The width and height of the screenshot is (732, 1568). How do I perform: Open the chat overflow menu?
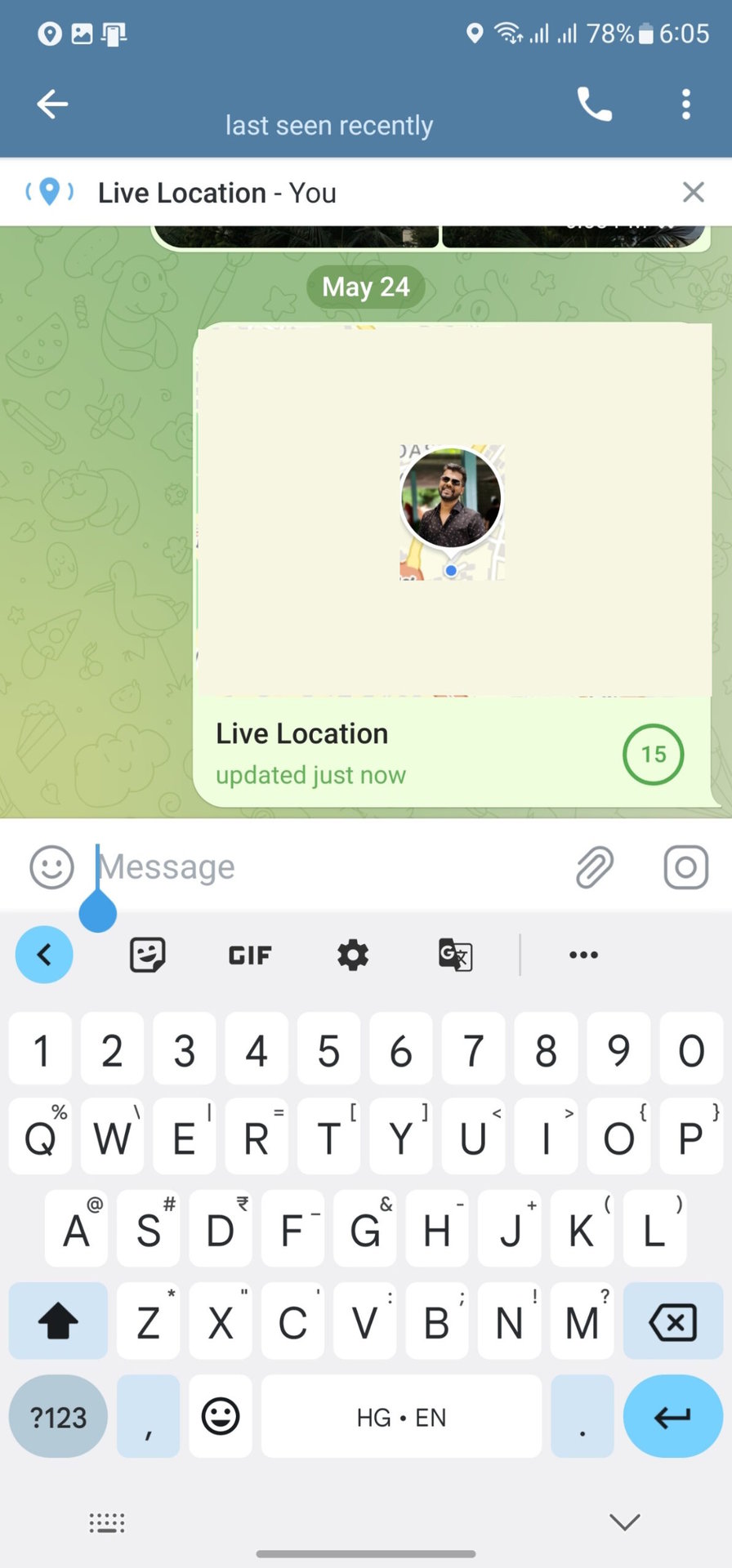(685, 105)
